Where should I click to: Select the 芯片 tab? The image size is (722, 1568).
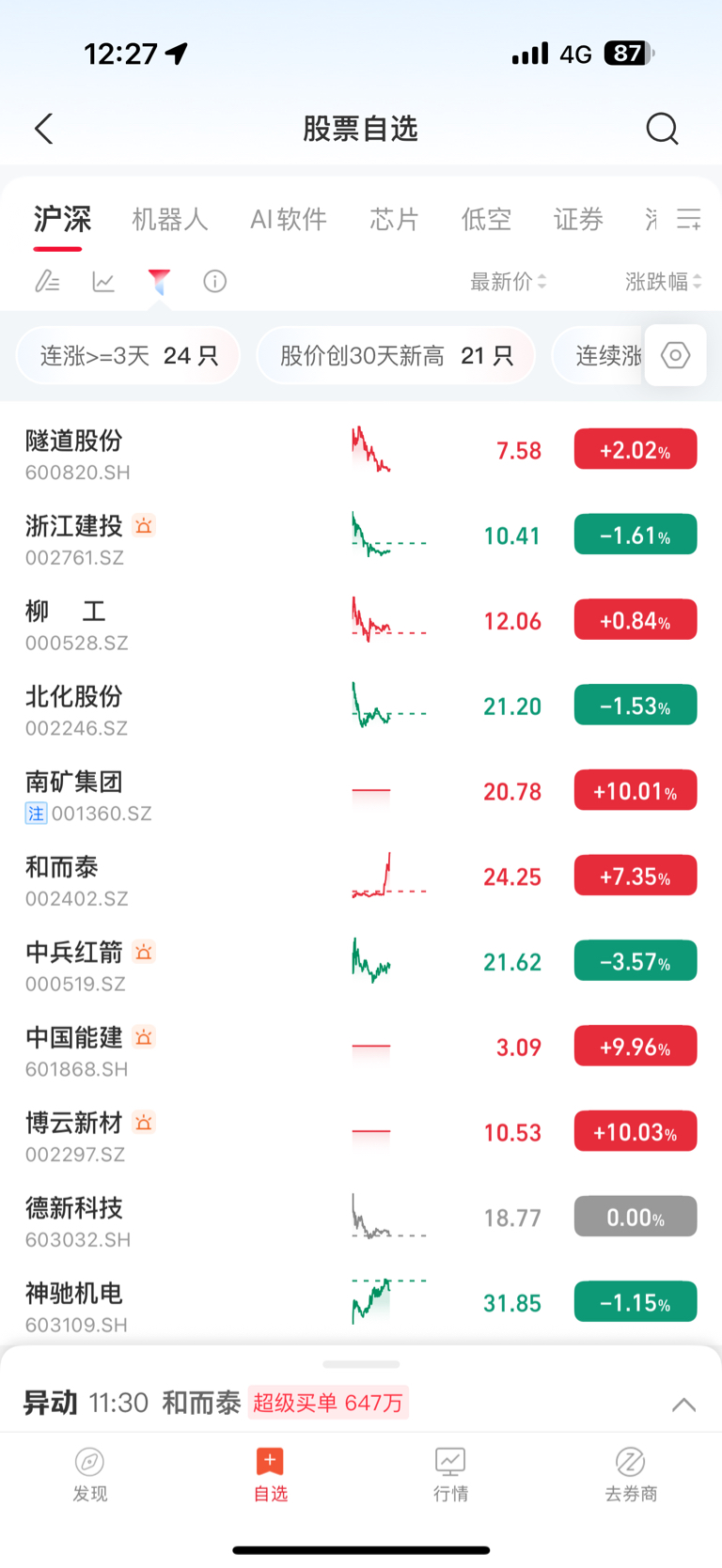click(x=394, y=219)
